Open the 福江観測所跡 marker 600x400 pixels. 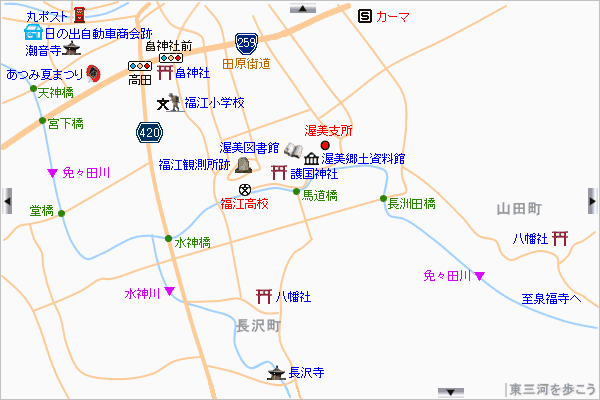pos(243,165)
